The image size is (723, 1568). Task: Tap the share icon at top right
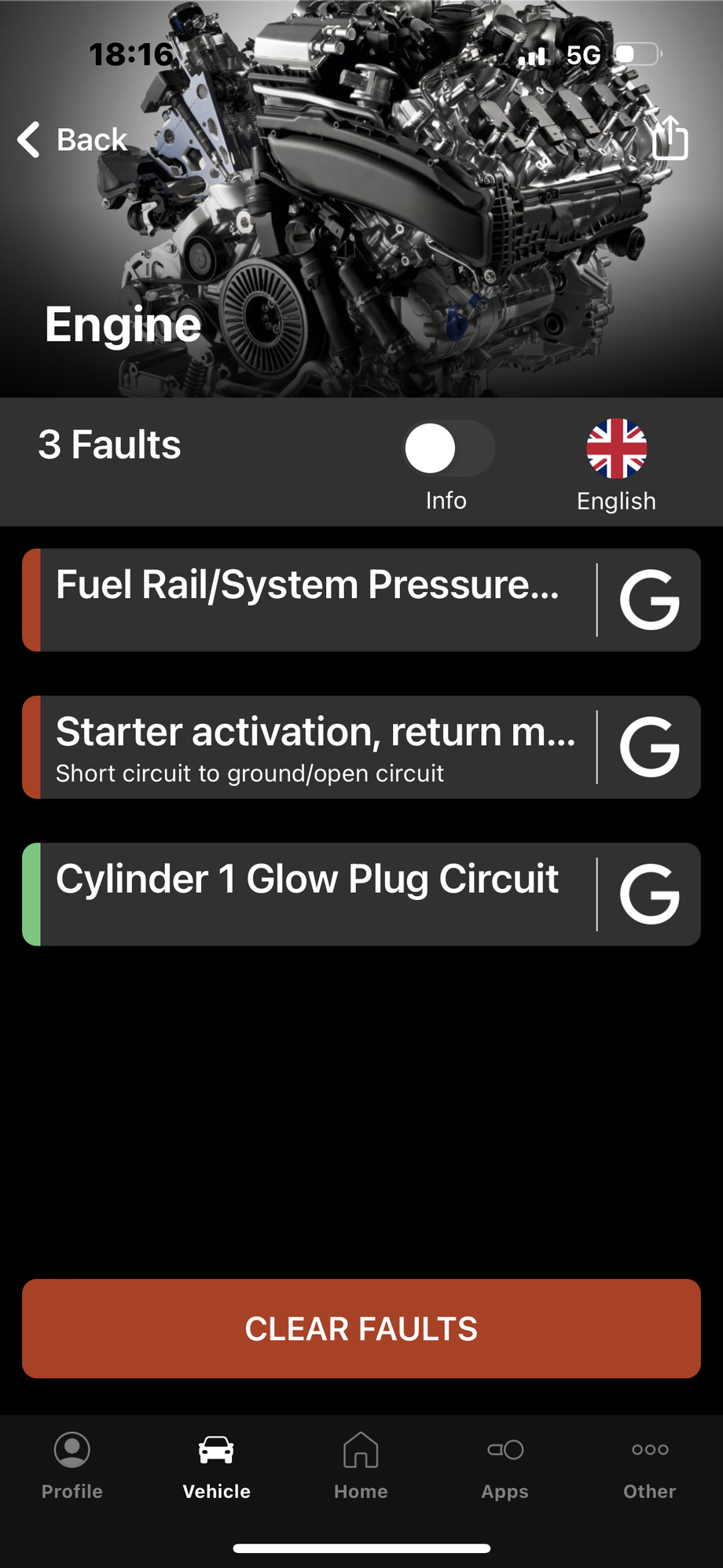(x=672, y=138)
